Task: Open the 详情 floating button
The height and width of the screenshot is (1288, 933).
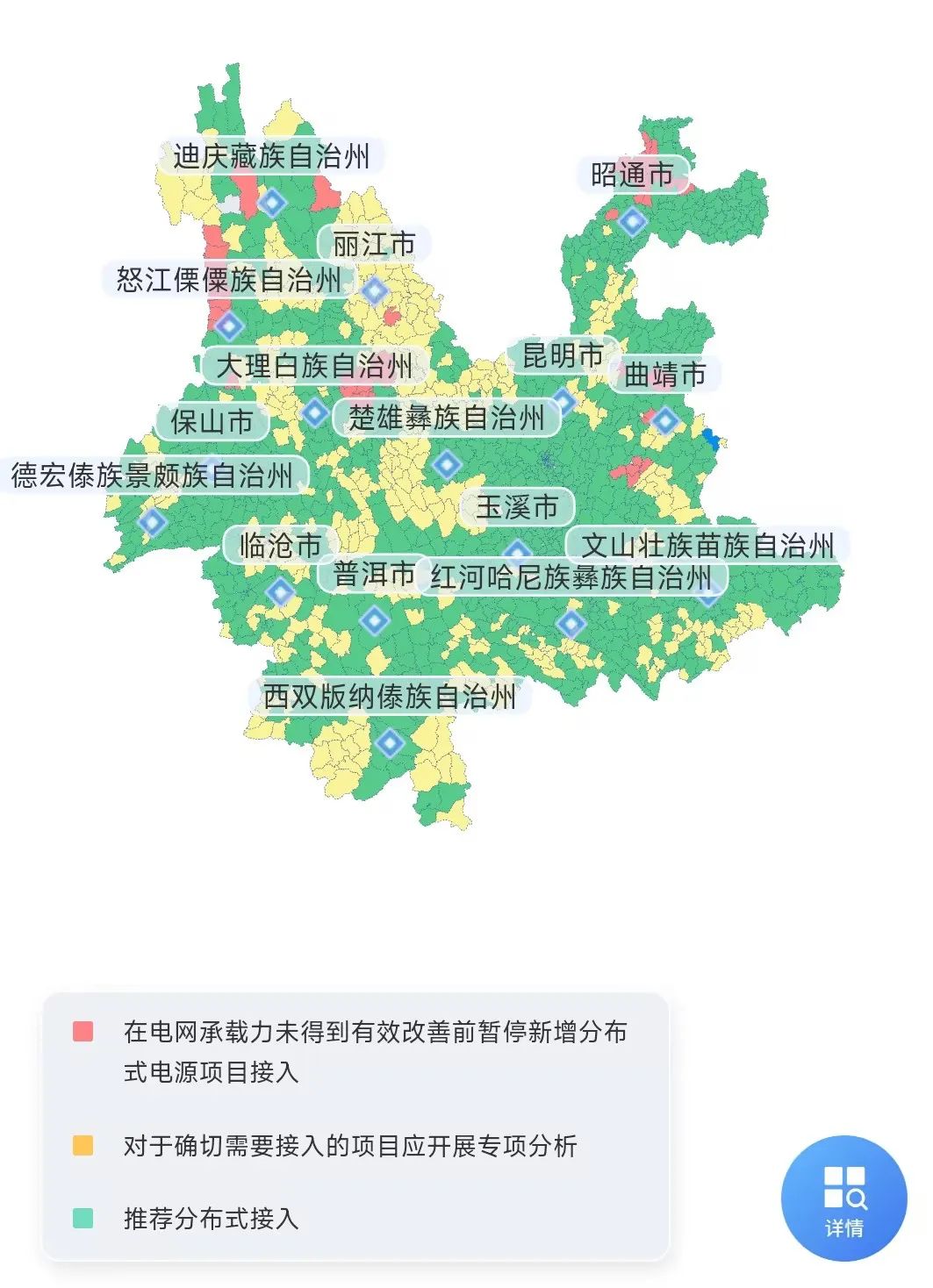Action: 843,1198
